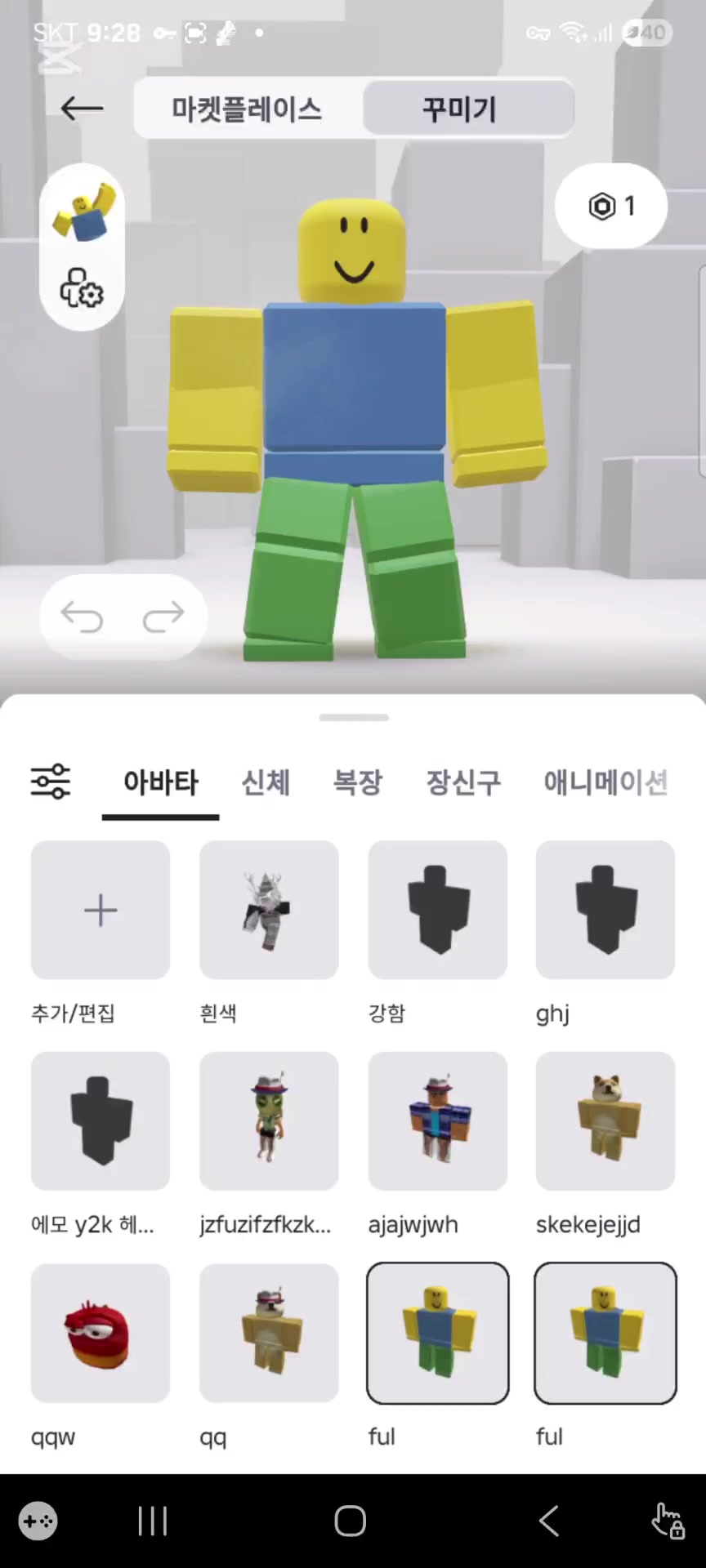Viewport: 706px width, 1568px height.
Task: Open the filter sliders icon
Action: pyautogui.click(x=51, y=782)
